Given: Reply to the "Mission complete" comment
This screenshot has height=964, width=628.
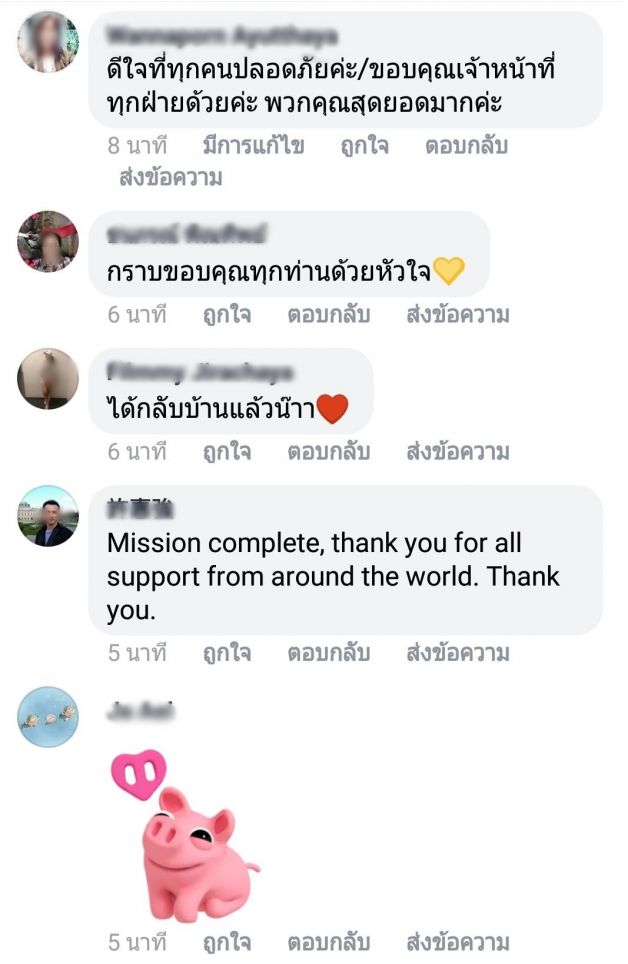Looking at the screenshot, I should (x=329, y=654).
